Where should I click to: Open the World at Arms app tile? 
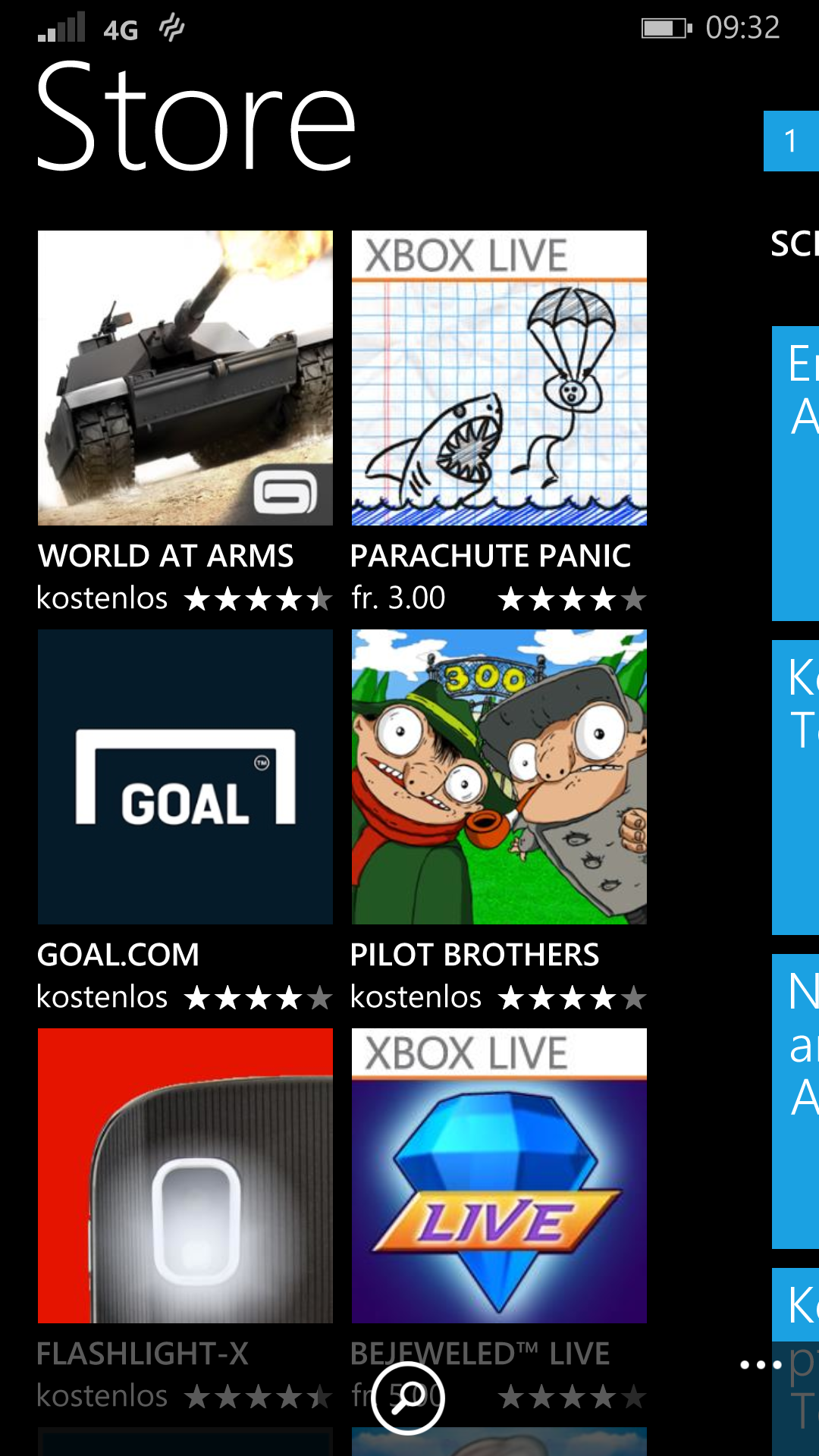(x=185, y=378)
